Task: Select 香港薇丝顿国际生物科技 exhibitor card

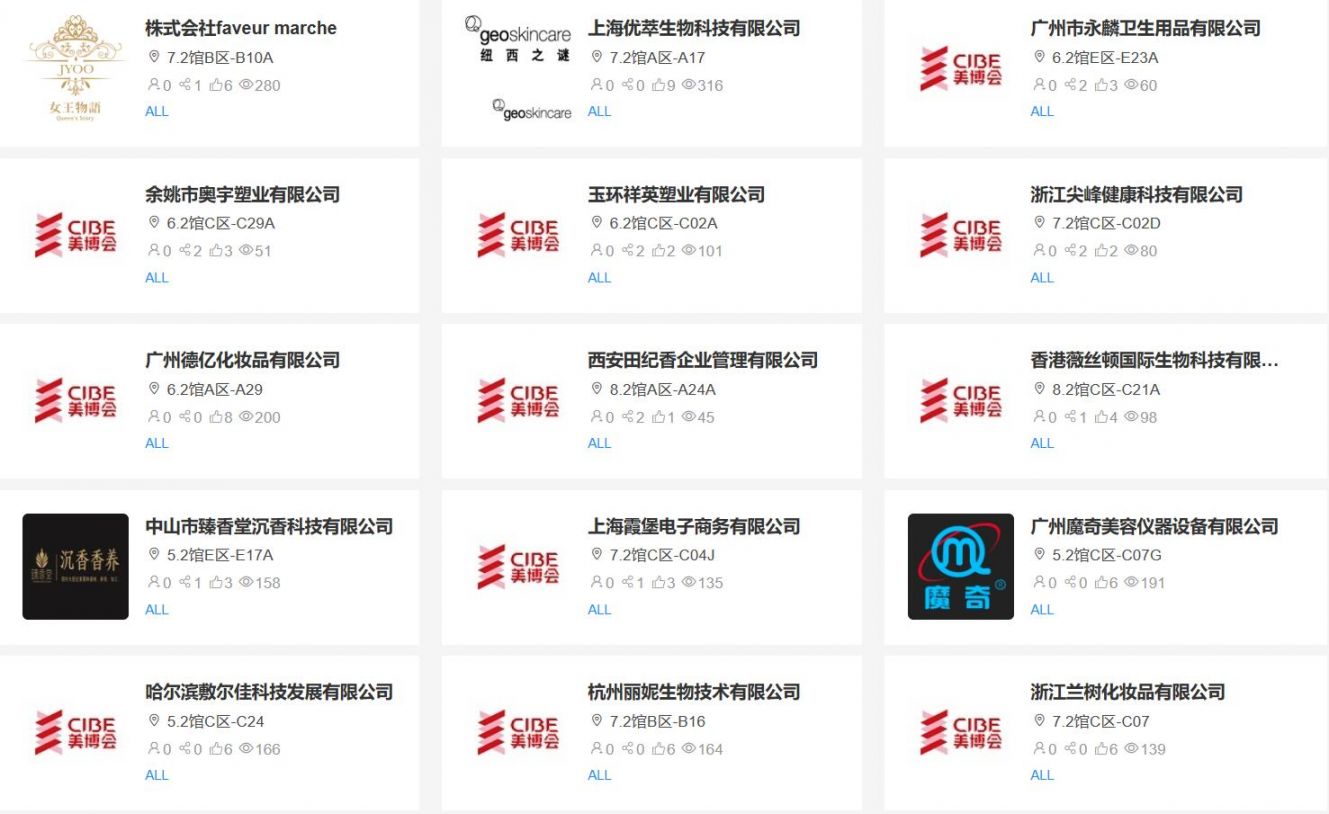Action: pos(1154,360)
